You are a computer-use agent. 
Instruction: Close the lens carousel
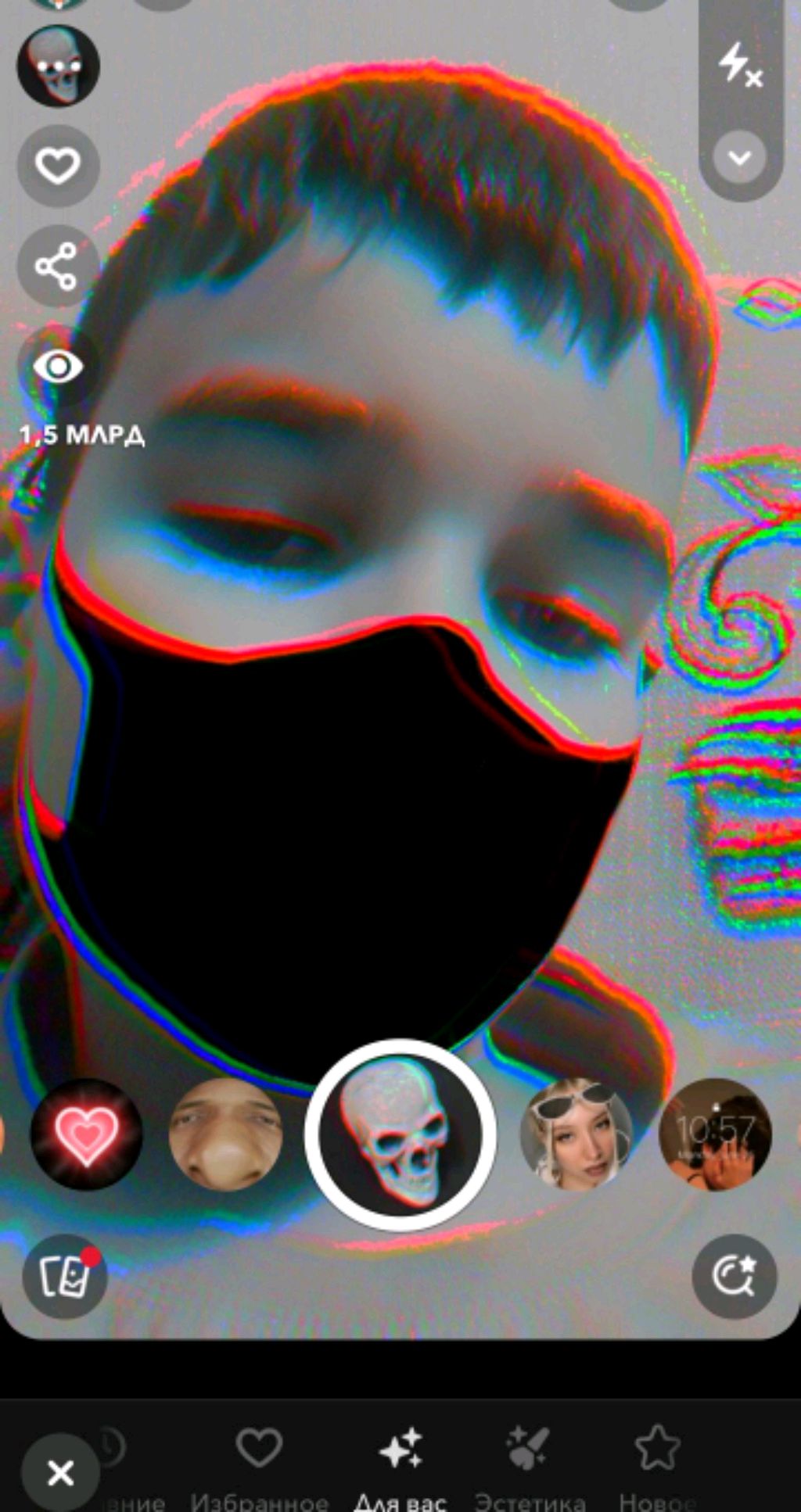(60, 1473)
